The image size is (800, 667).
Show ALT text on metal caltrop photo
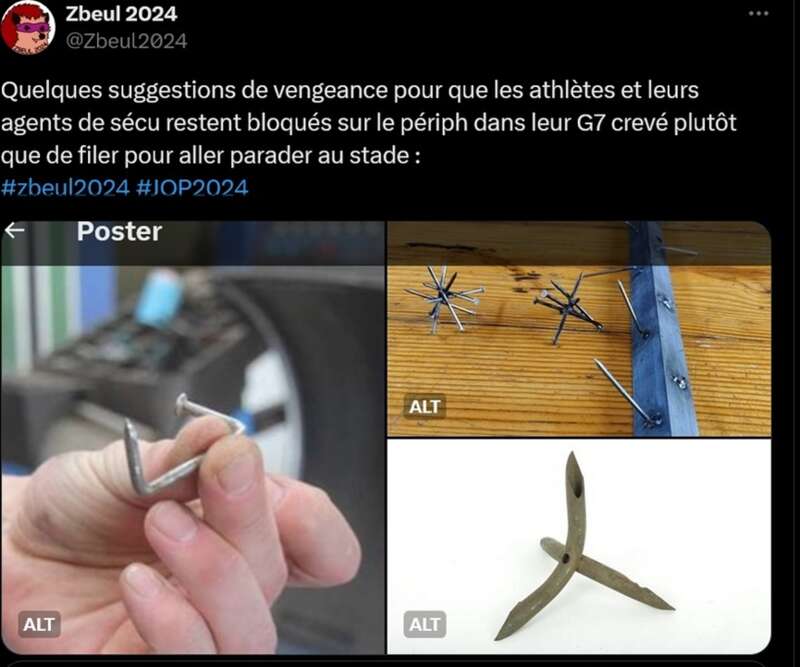pos(425,625)
